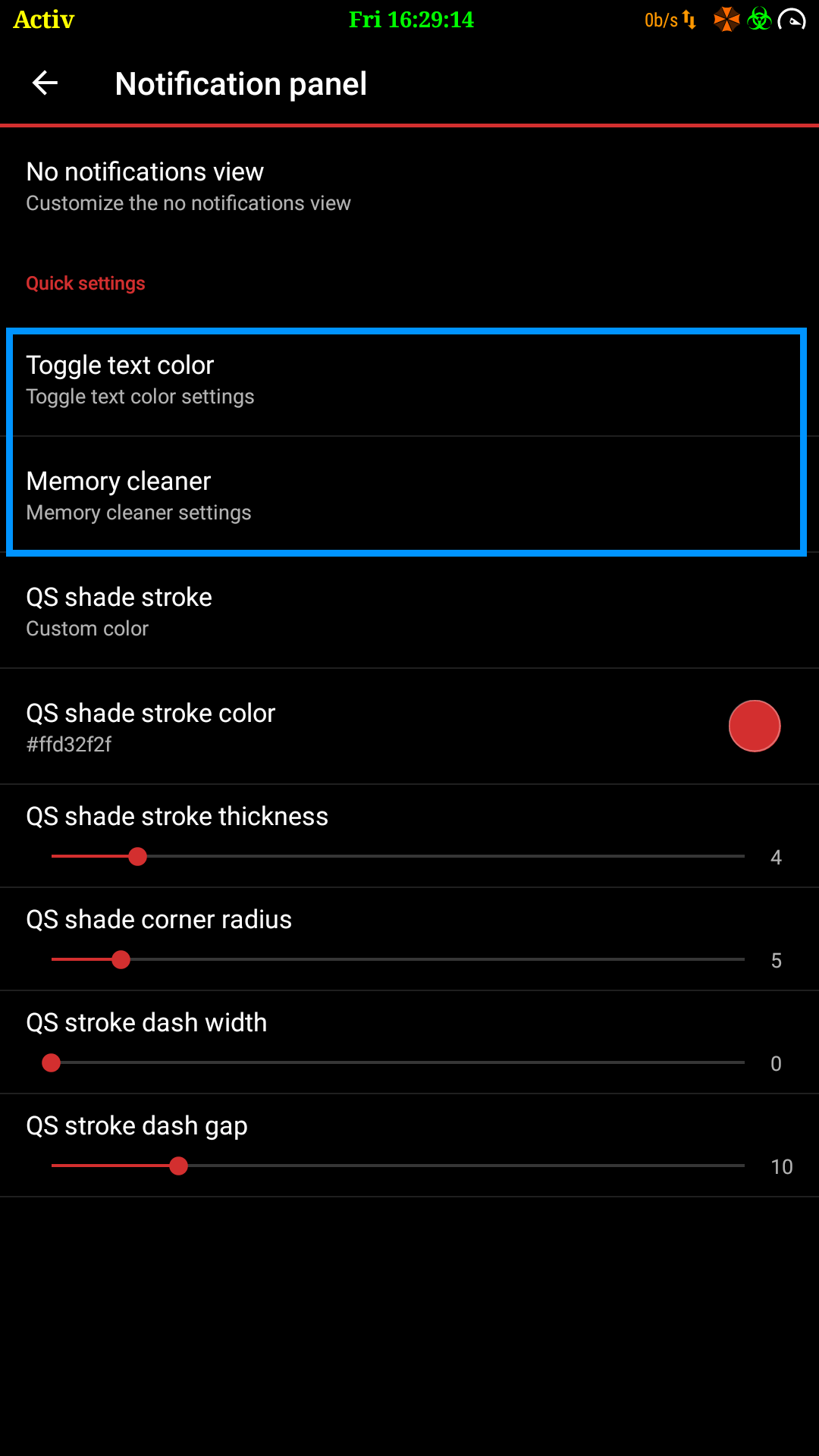The image size is (819, 1456).
Task: Open the QS shade stroke option
Action: 409,612
